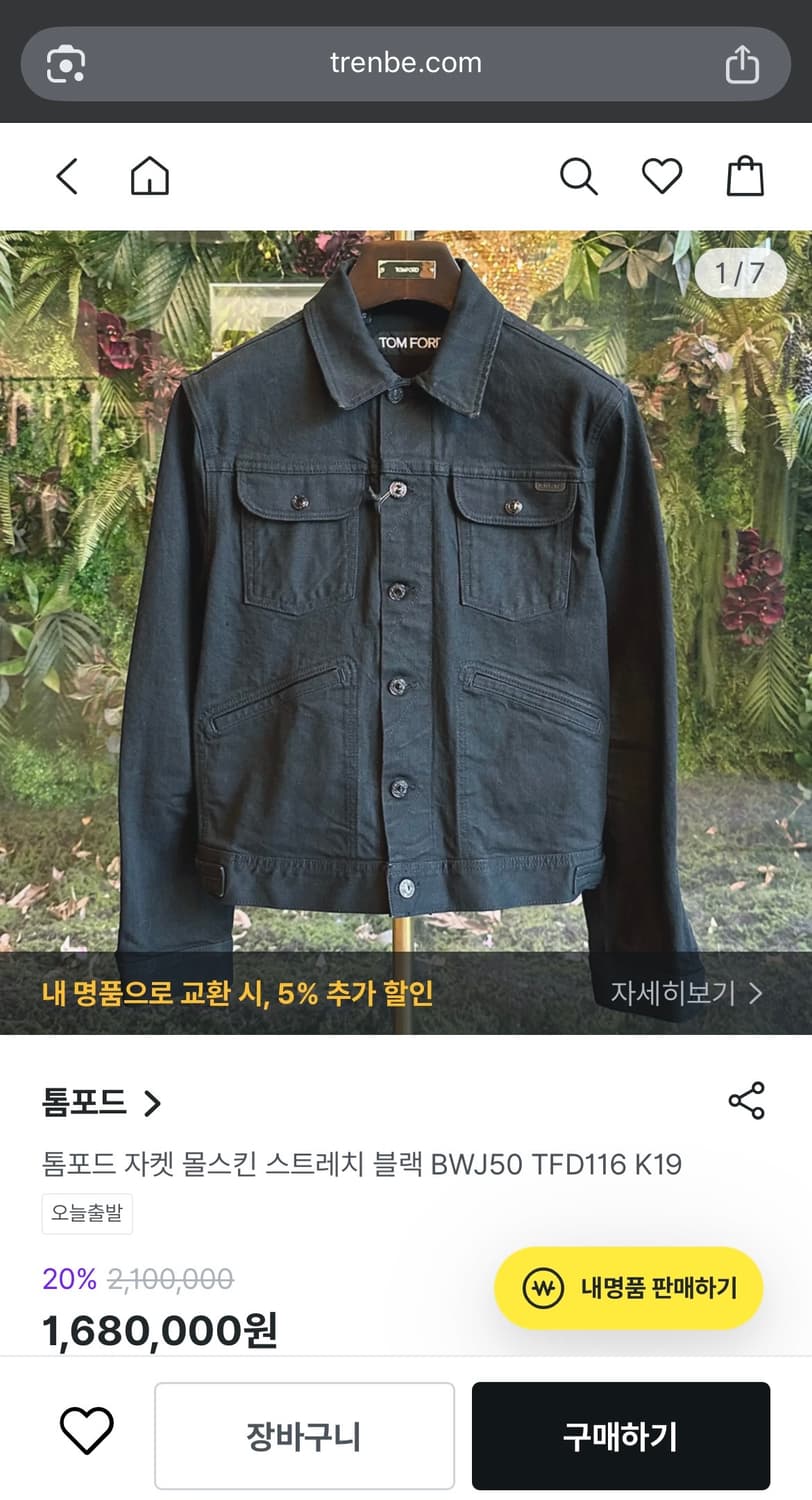Favorite the product with the bottom-left heart

(88, 1434)
